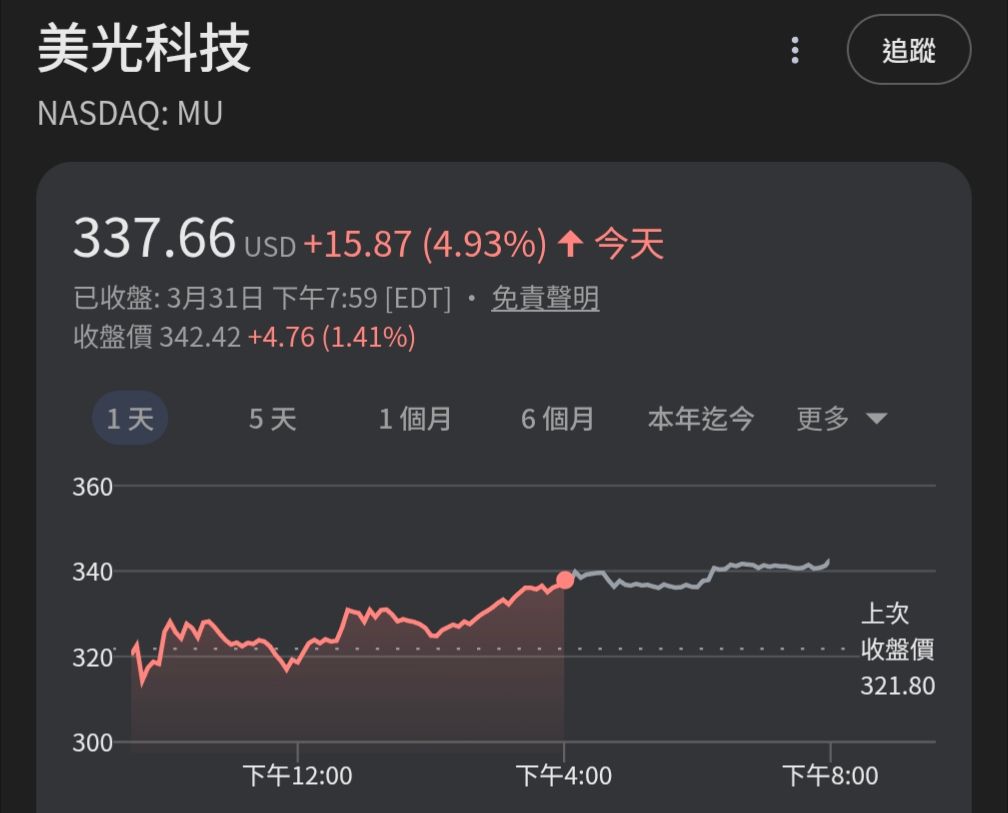This screenshot has height=813, width=1008.
Task: Tap the 追蹤 follow button
Action: 909,50
